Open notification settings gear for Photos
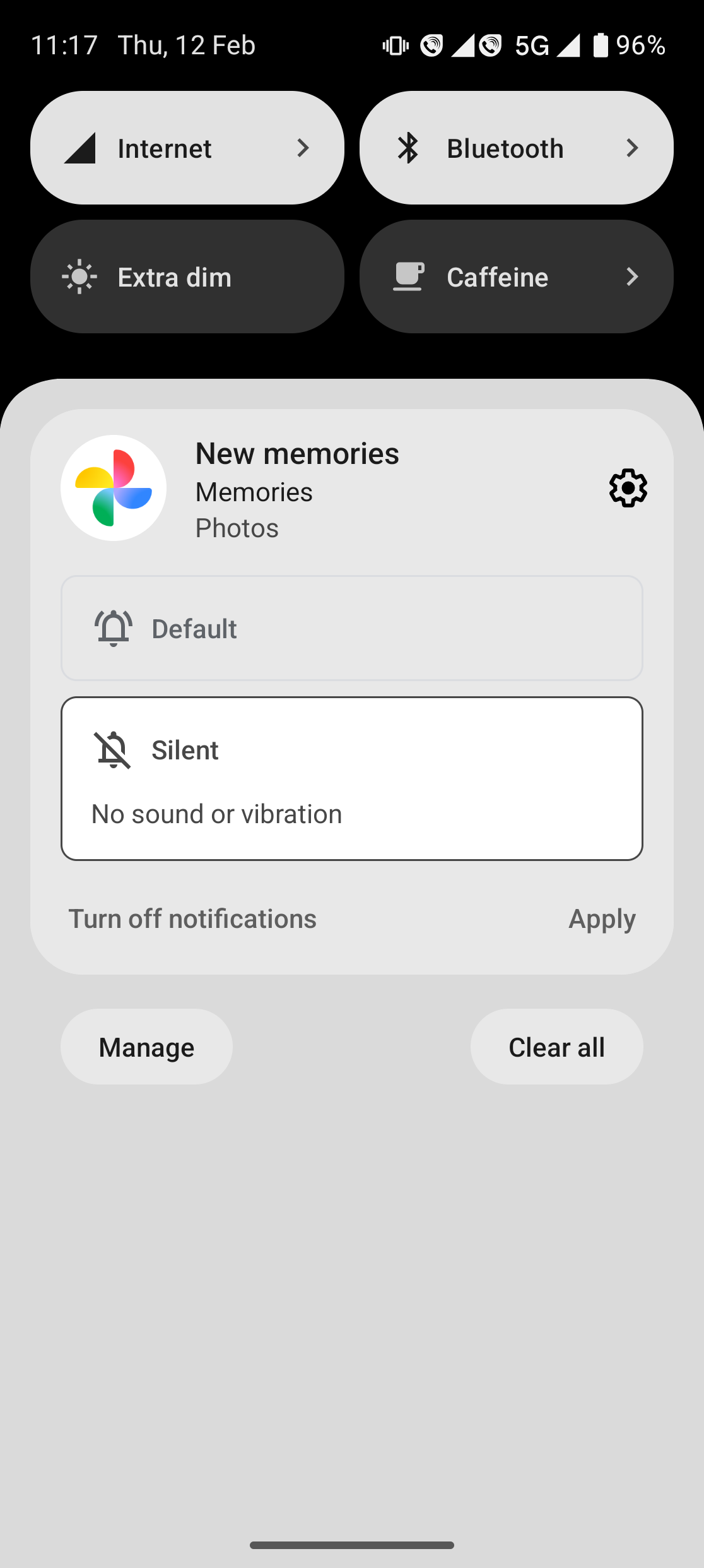 click(628, 487)
